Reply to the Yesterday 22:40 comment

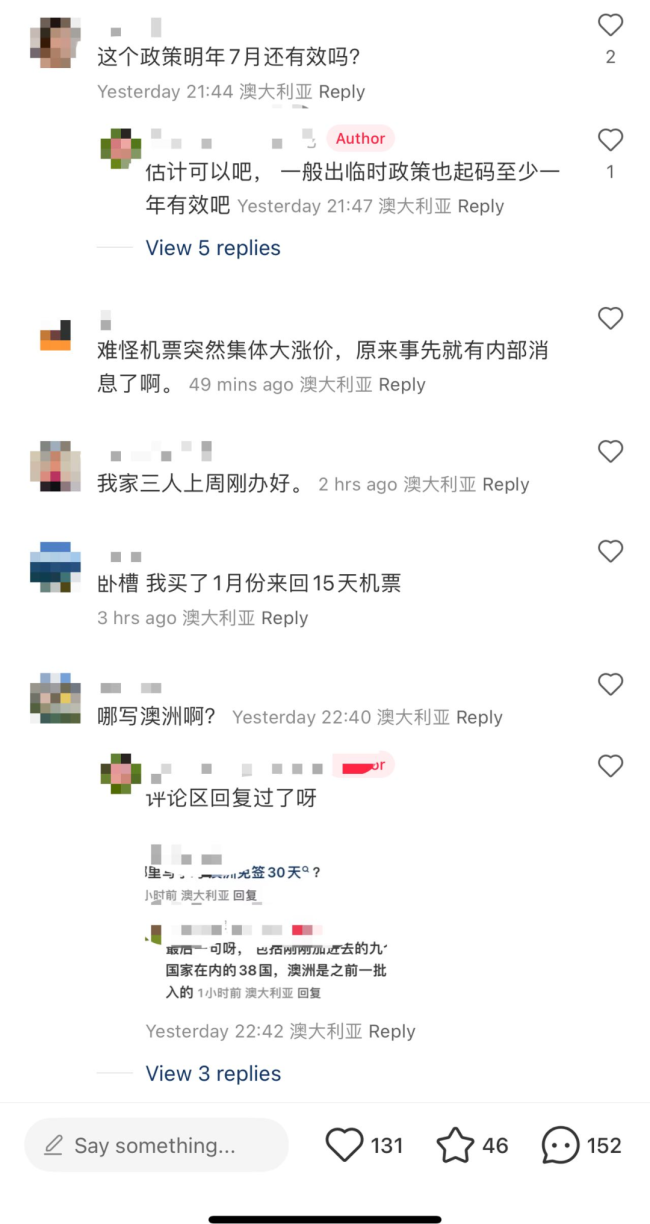click(478, 718)
